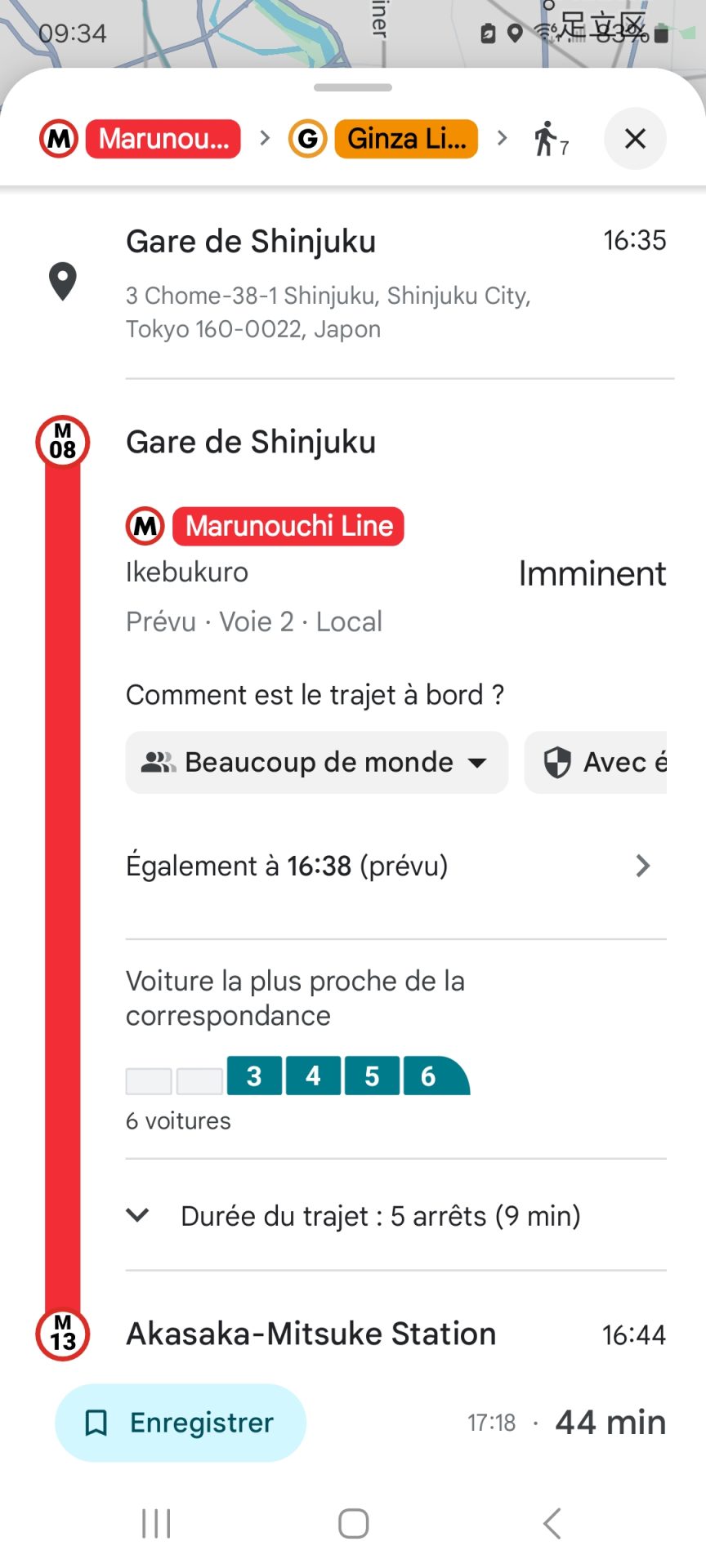Screen dimensions: 706x1568
Task: Go back using the system navigation bar
Action: [x=552, y=1523]
